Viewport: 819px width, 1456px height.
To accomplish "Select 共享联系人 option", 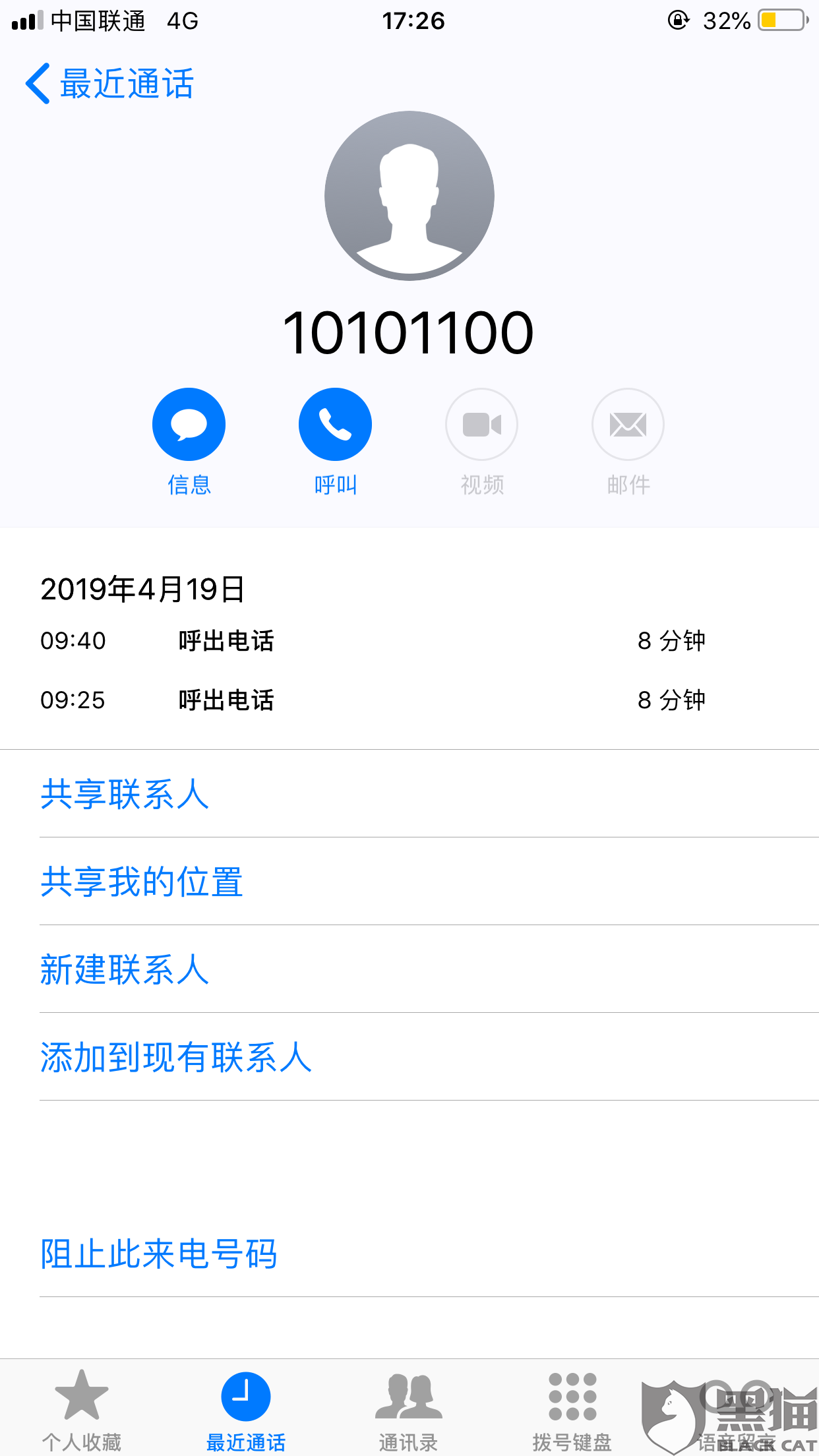I will (125, 794).
